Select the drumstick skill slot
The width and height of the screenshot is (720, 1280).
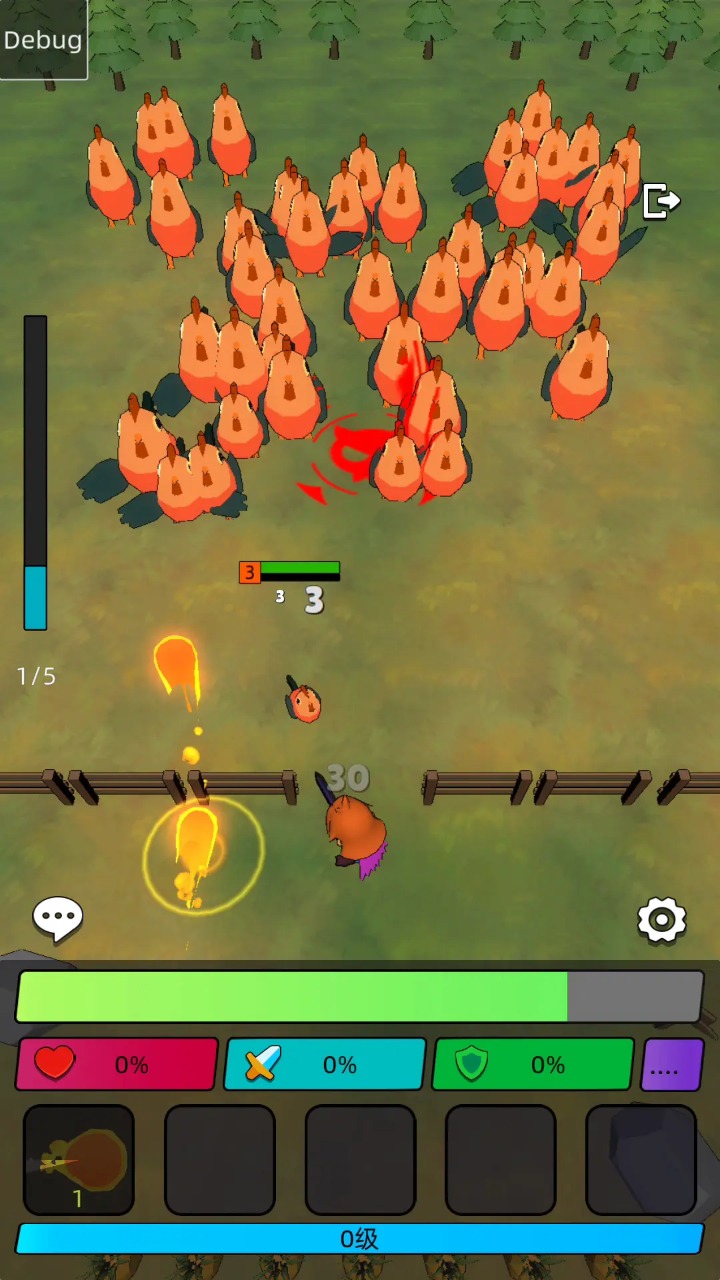click(79, 1160)
